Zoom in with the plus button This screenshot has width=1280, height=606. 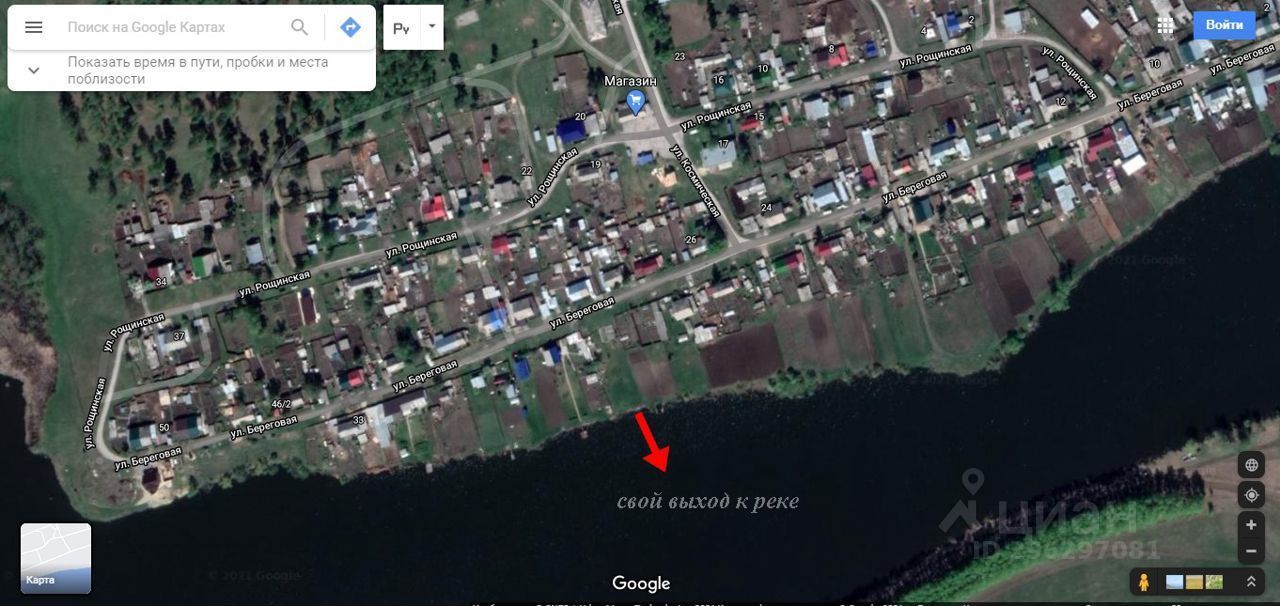[x=1251, y=525]
